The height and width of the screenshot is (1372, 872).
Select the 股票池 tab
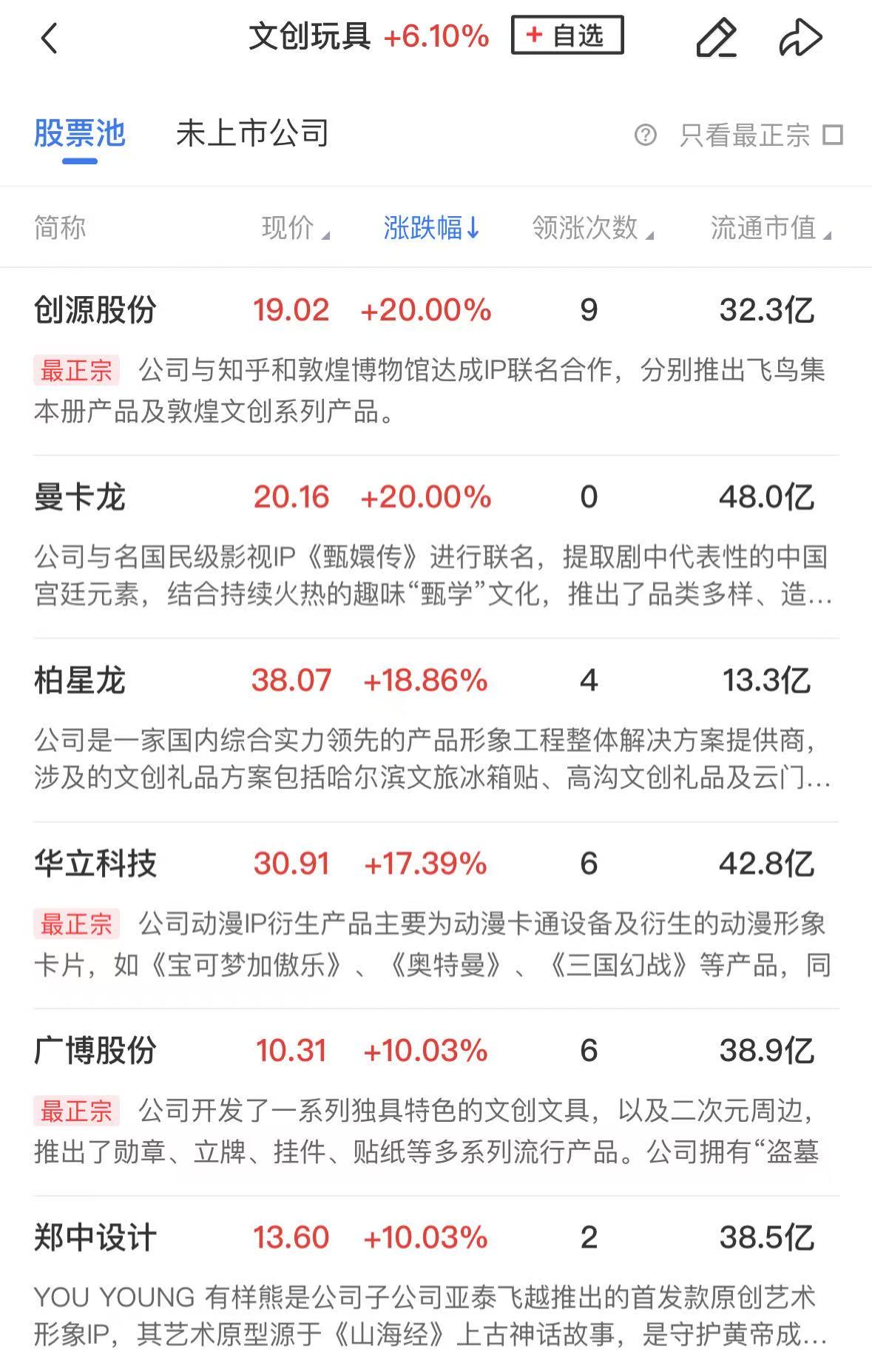tap(79, 134)
